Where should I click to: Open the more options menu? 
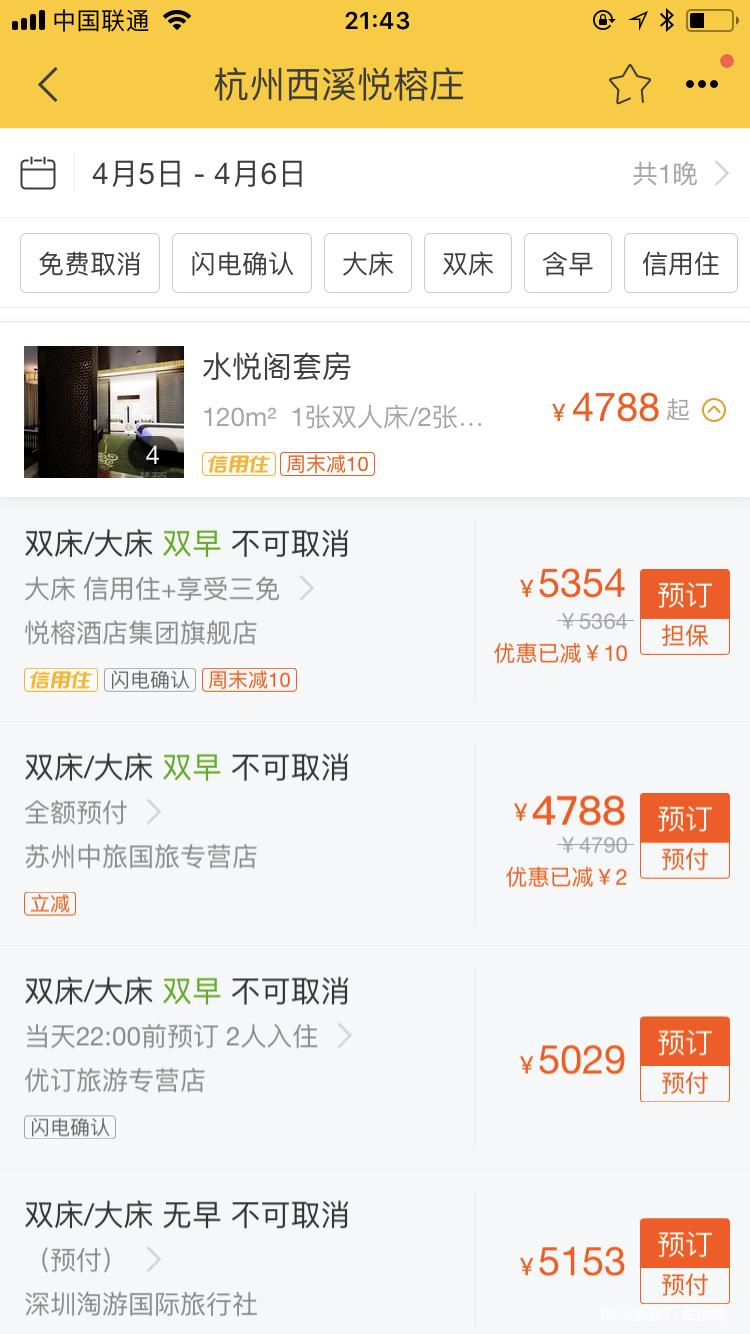(701, 85)
